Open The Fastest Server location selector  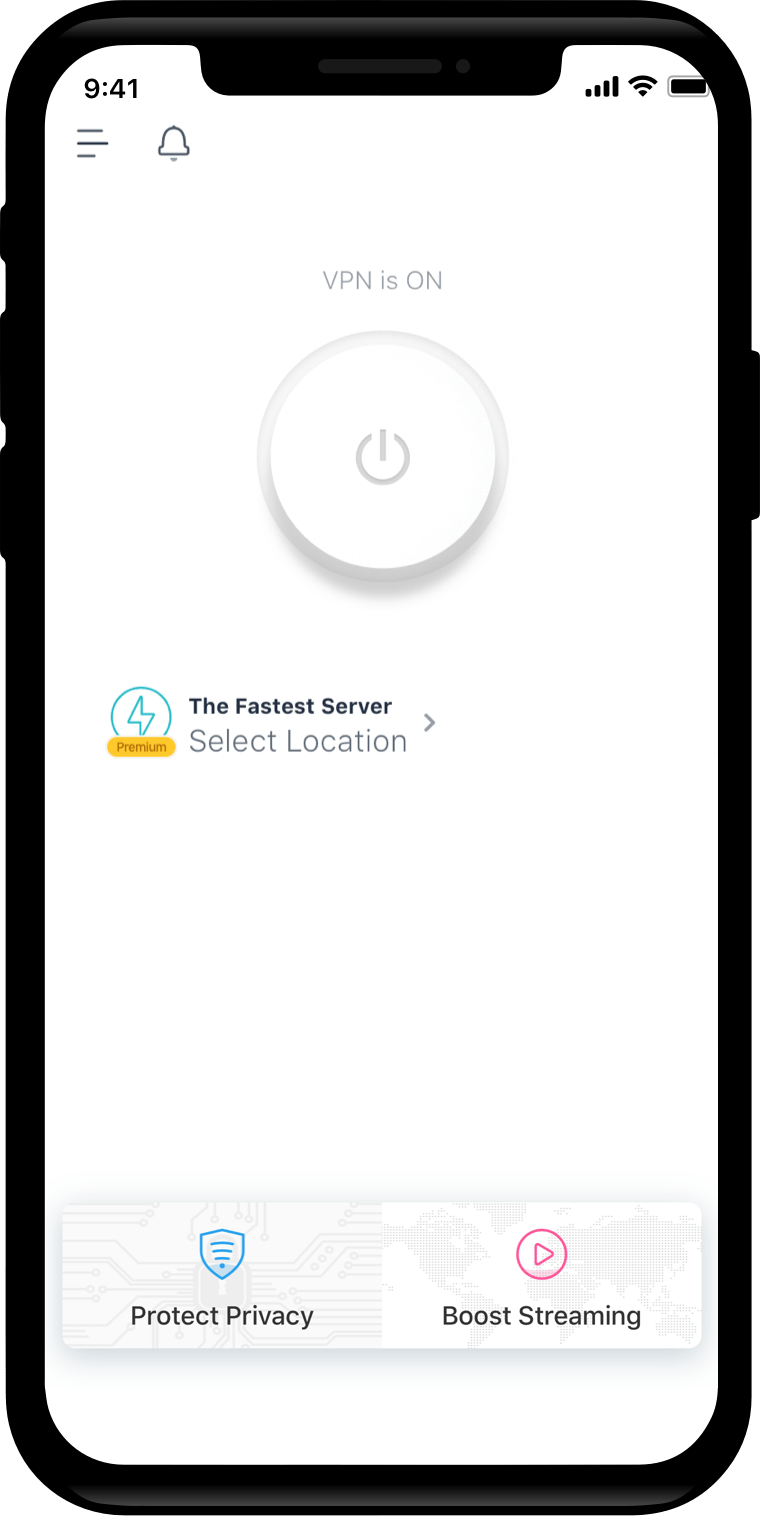pos(273,723)
